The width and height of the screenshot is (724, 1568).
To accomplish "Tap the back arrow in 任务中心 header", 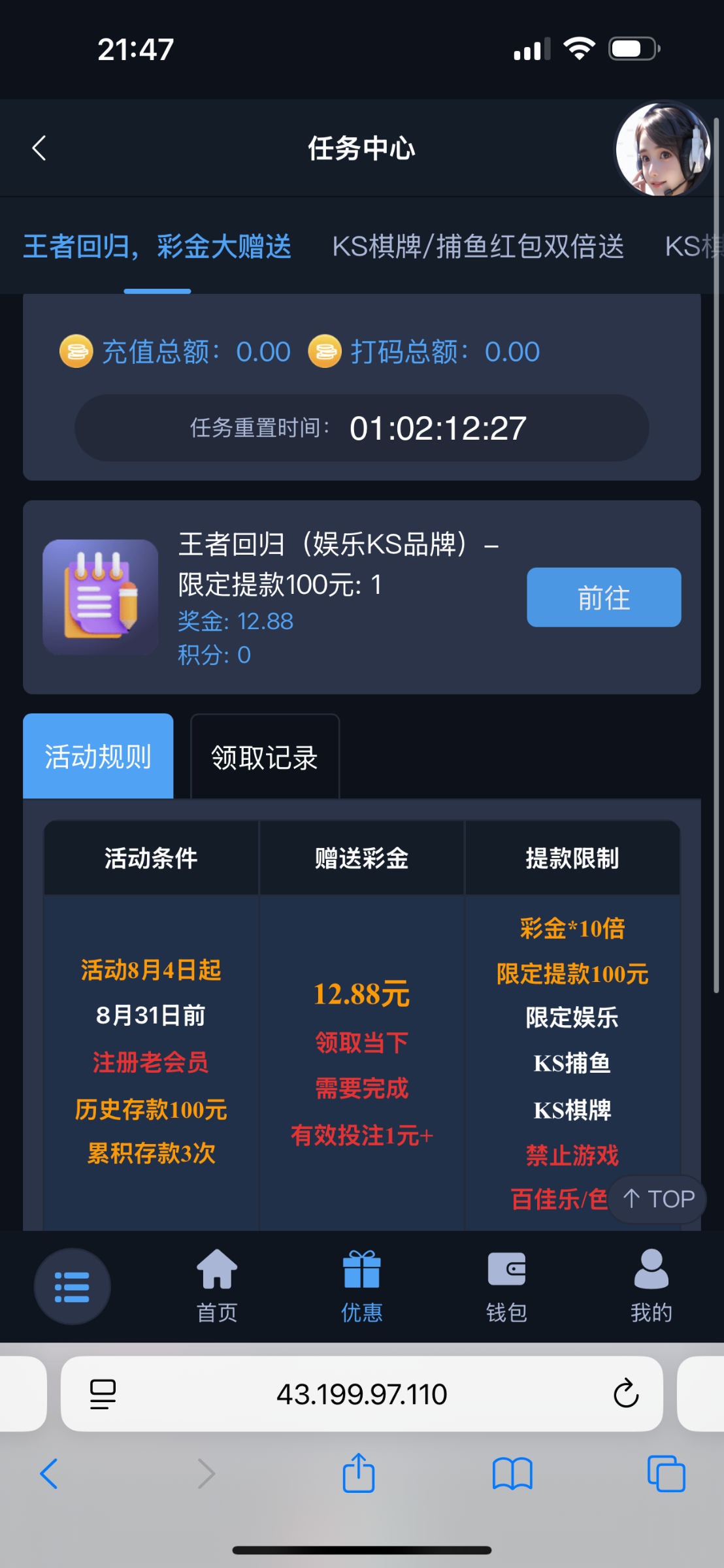I will click(38, 148).
